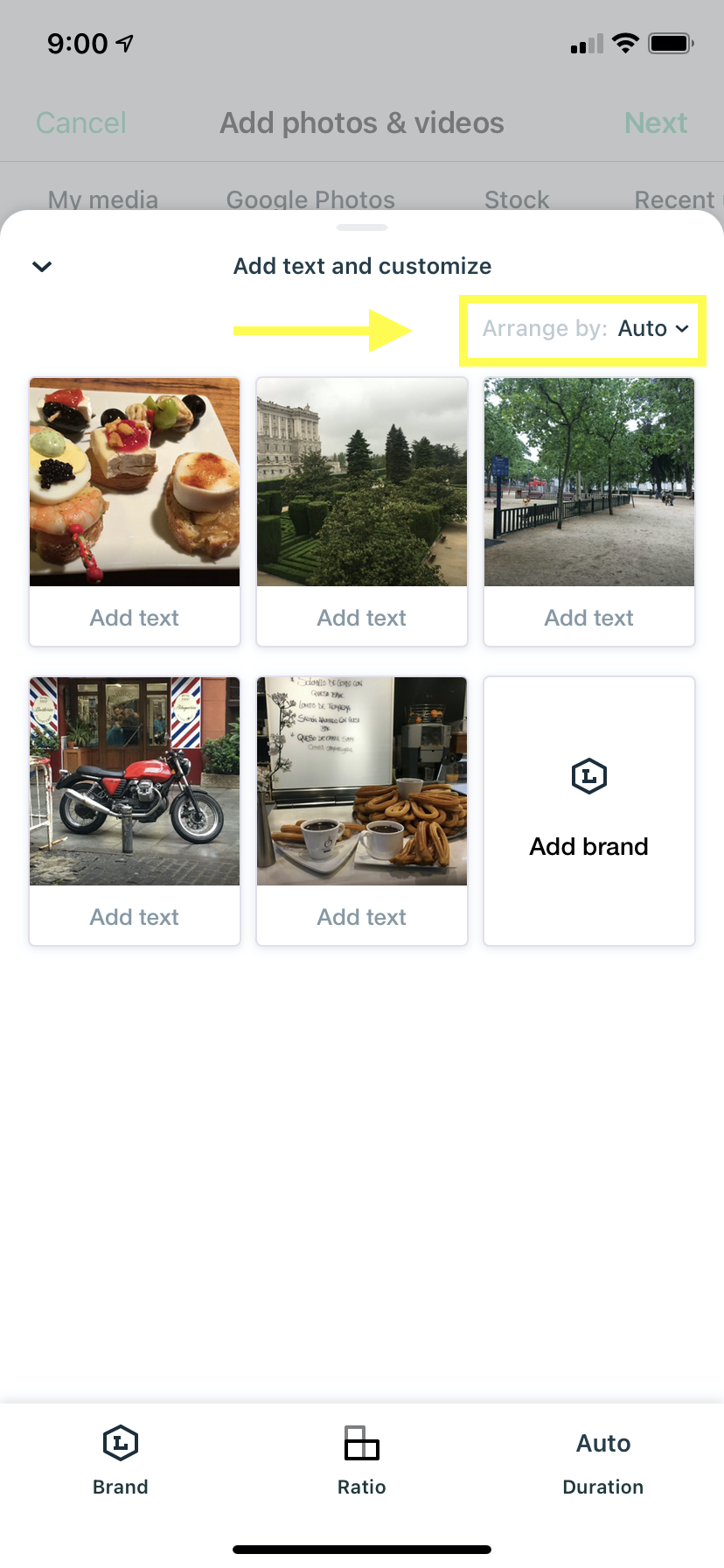Viewport: 724px width, 1568px height.
Task: Select the red motorcycle photo thumbnail
Action: 135,780
